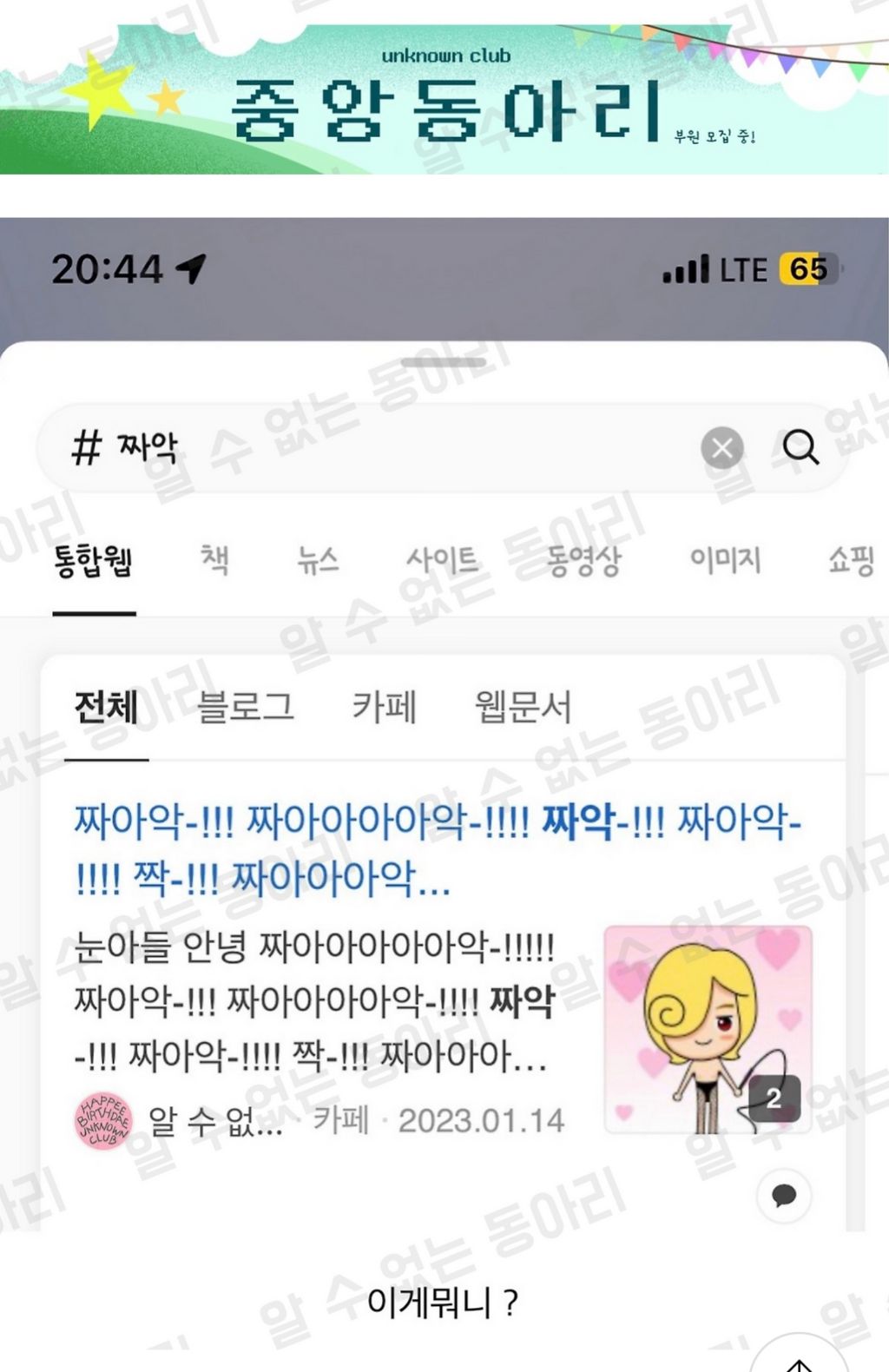Click the circular X clear-search icon

point(722,446)
